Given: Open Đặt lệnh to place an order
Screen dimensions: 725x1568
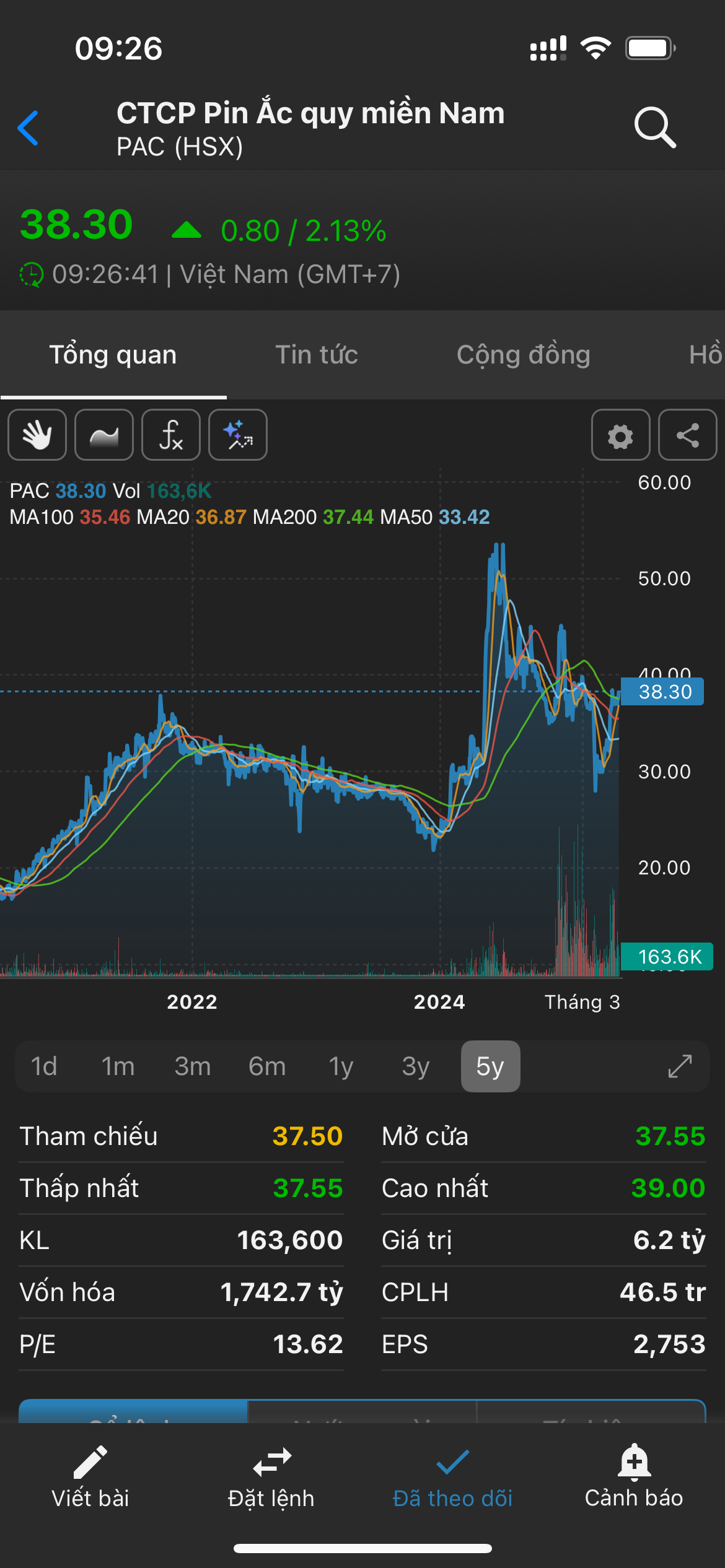Looking at the screenshot, I should pos(271,1478).
